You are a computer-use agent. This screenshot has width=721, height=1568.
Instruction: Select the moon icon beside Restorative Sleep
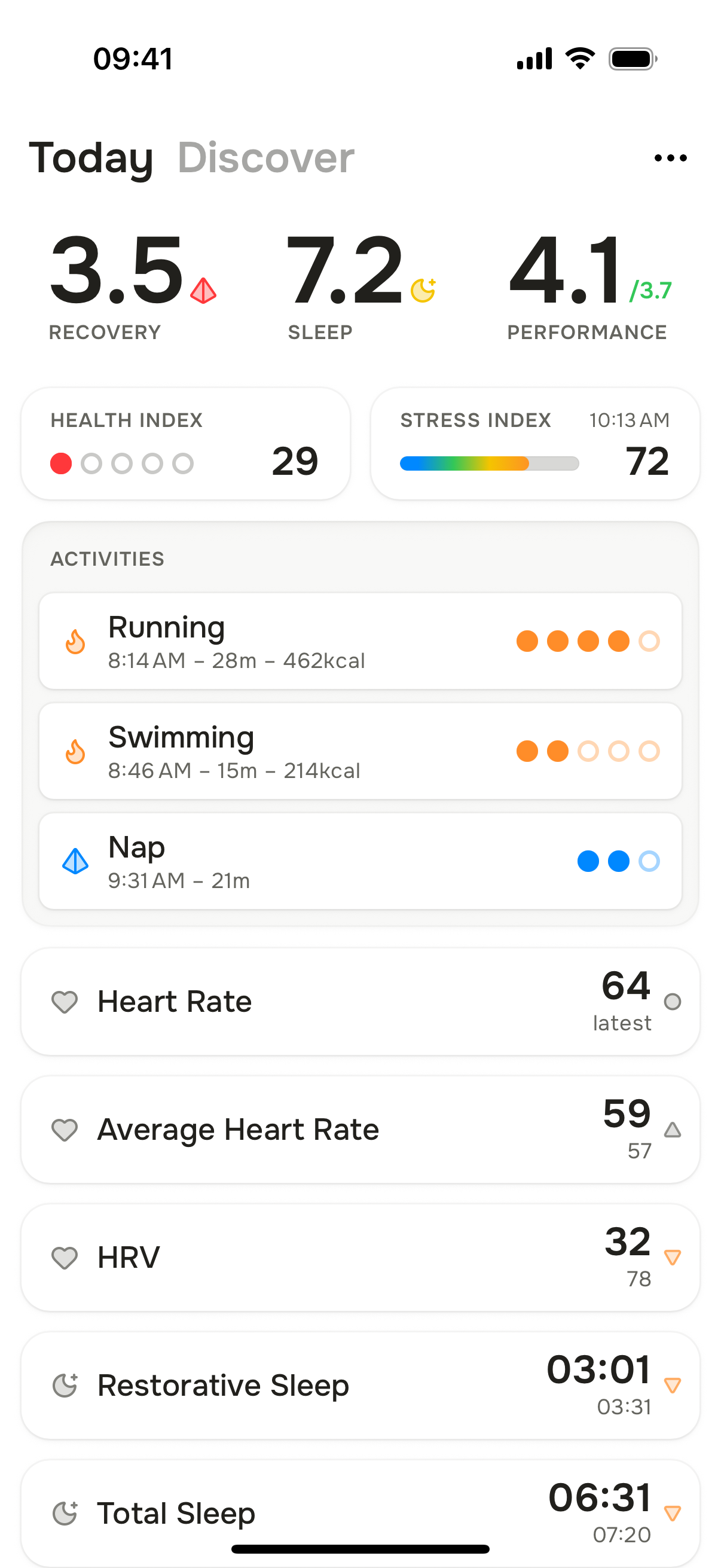click(x=66, y=1386)
